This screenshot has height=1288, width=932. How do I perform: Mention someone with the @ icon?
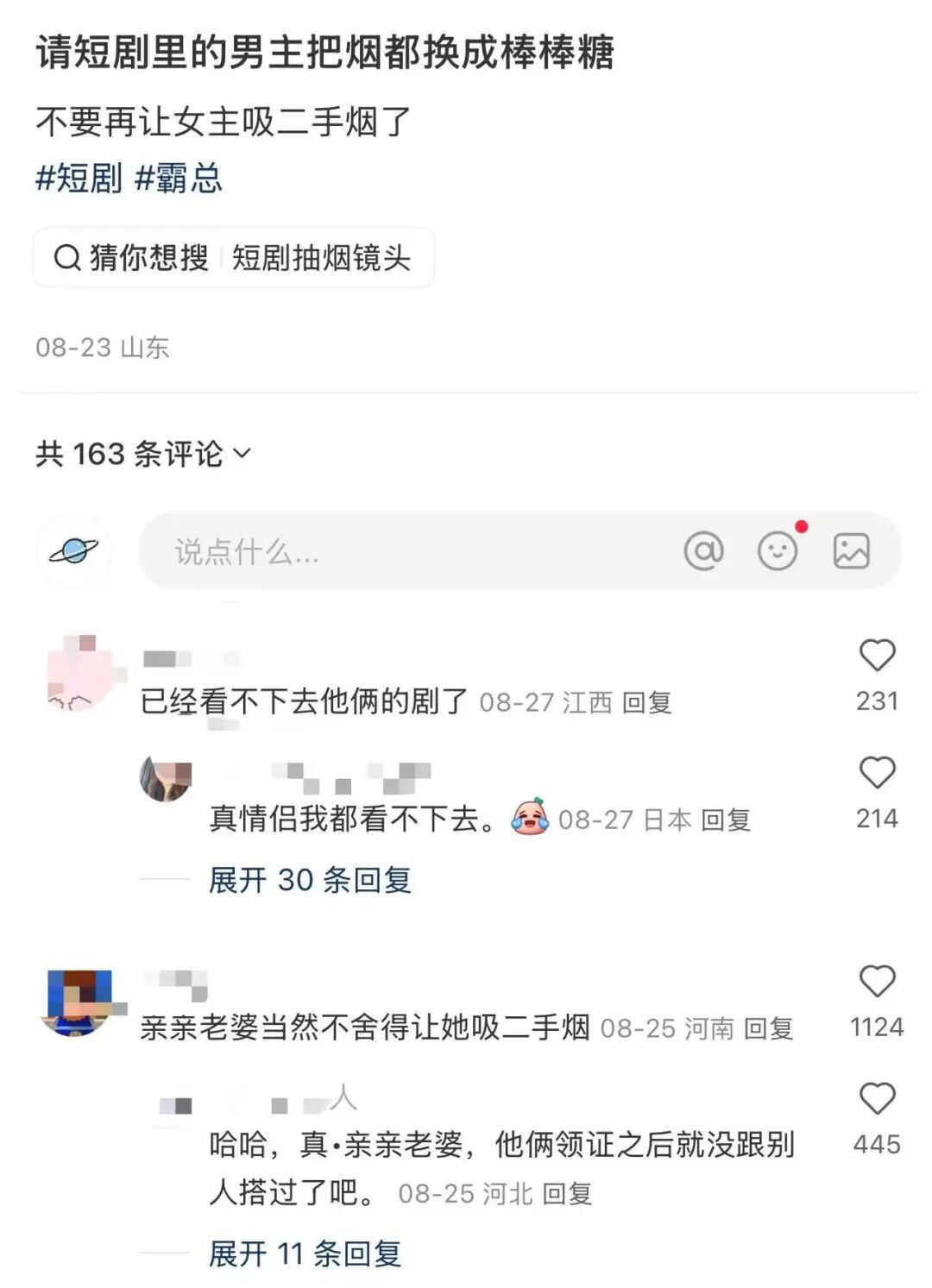(x=703, y=551)
